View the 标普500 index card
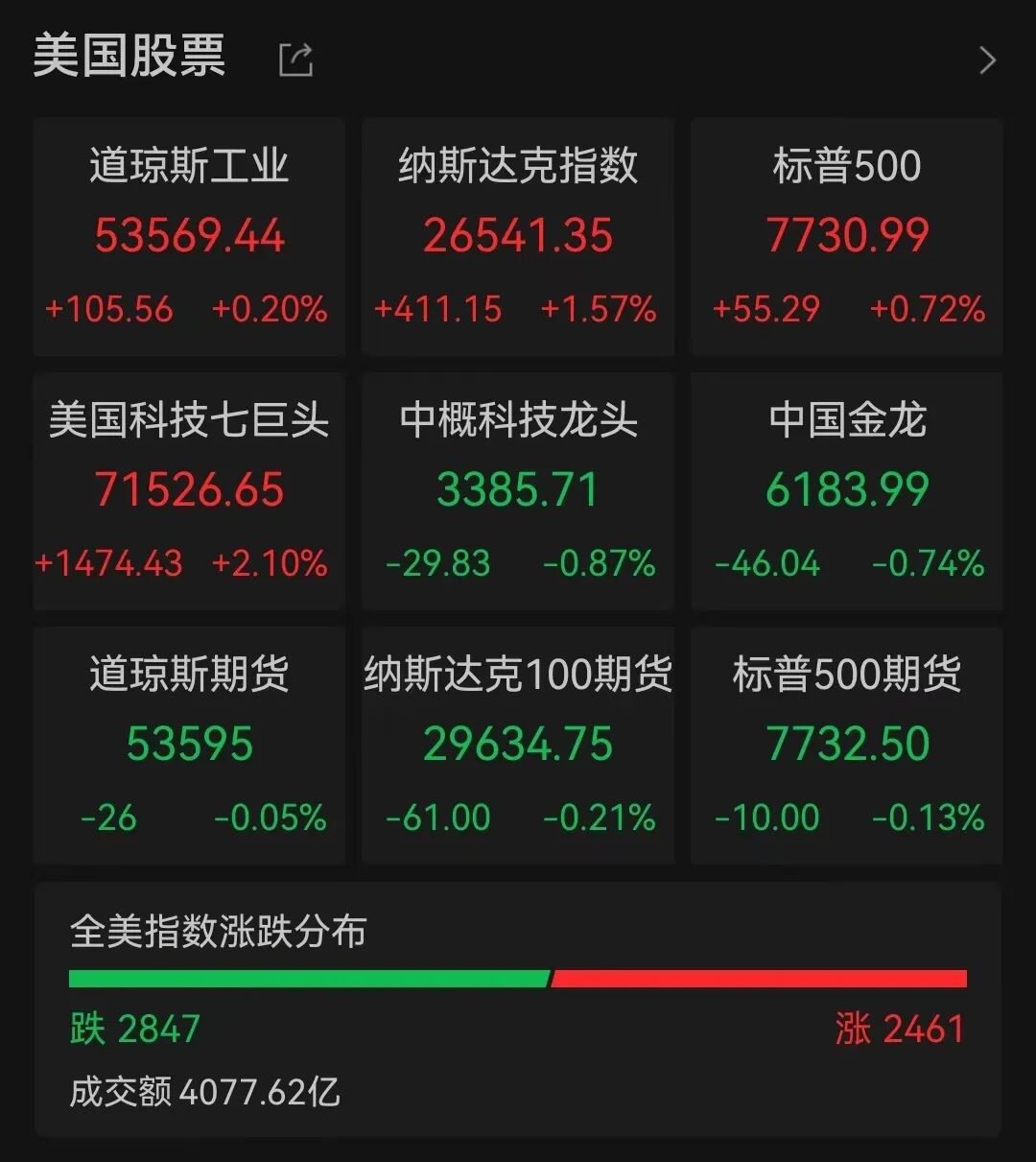1036x1162 pixels. 847,237
